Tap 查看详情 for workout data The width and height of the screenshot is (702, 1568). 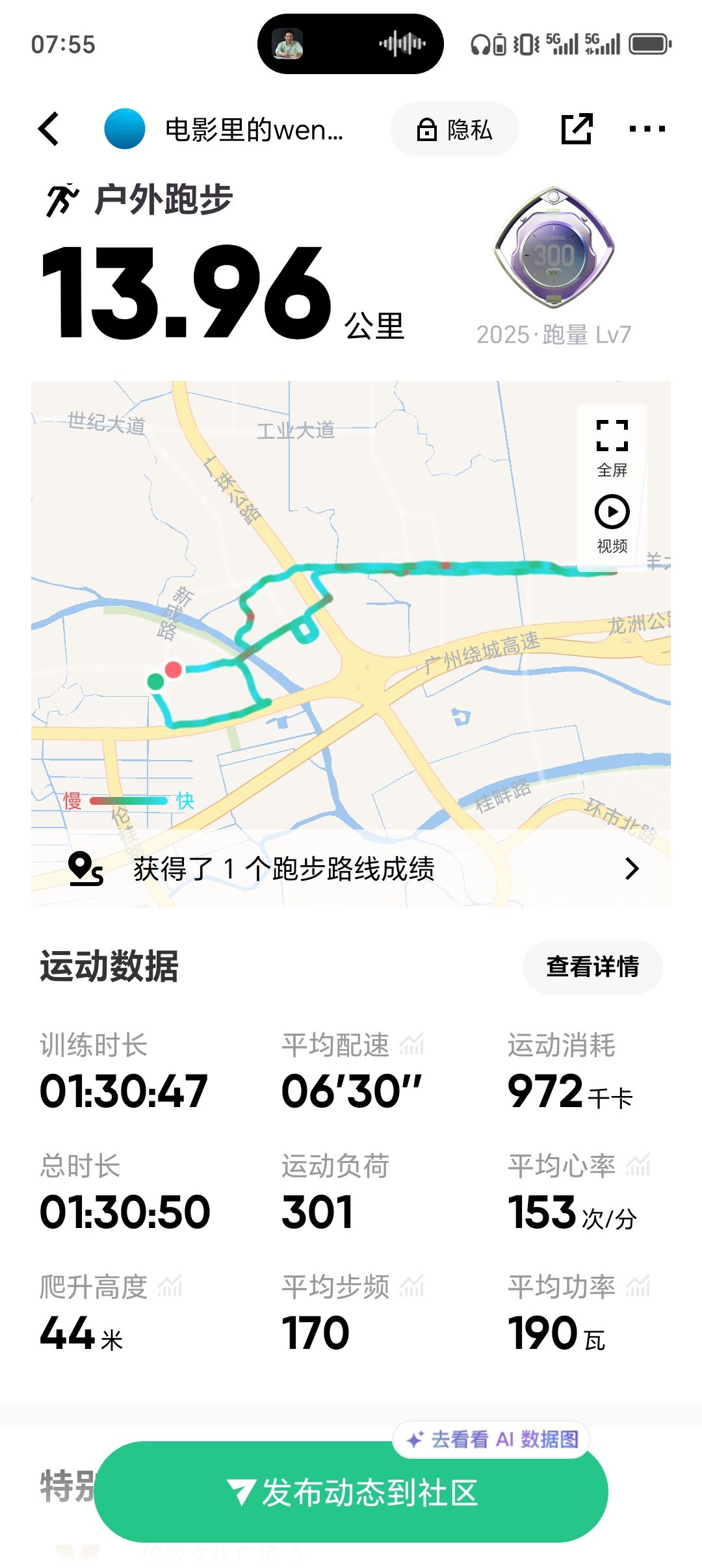click(592, 967)
